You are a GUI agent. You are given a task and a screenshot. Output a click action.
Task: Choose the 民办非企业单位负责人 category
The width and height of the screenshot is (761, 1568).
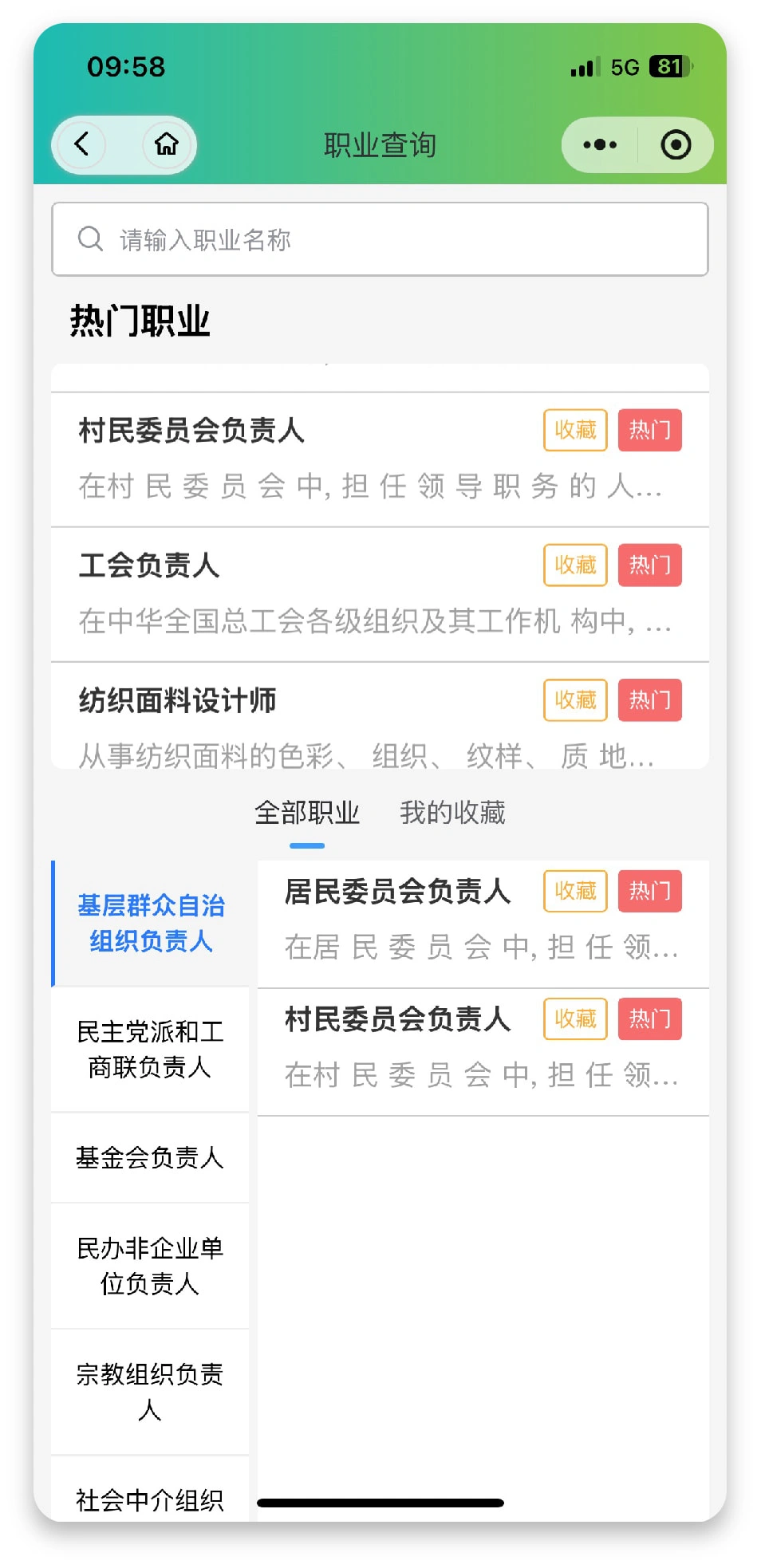point(151,1266)
